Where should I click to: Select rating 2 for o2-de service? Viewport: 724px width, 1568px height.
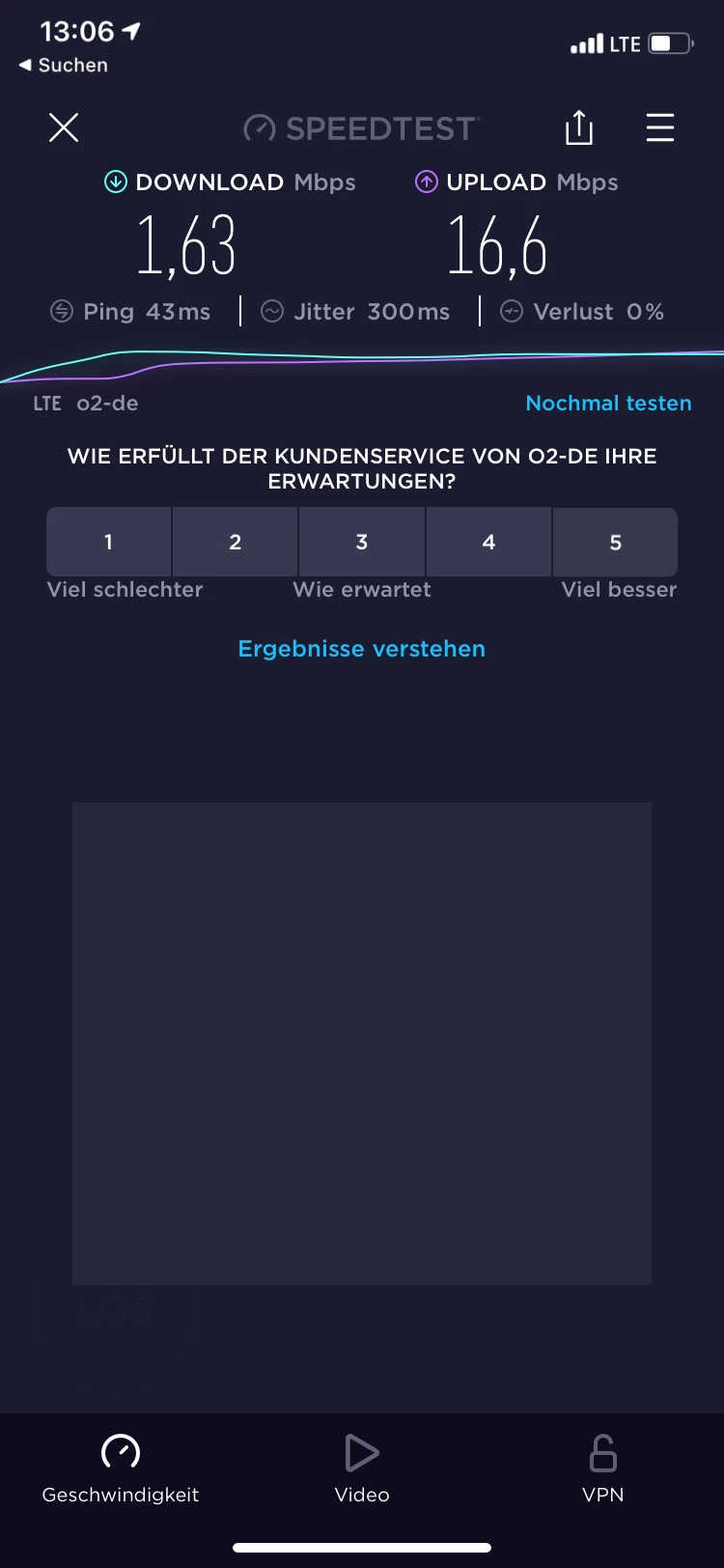[x=236, y=542]
